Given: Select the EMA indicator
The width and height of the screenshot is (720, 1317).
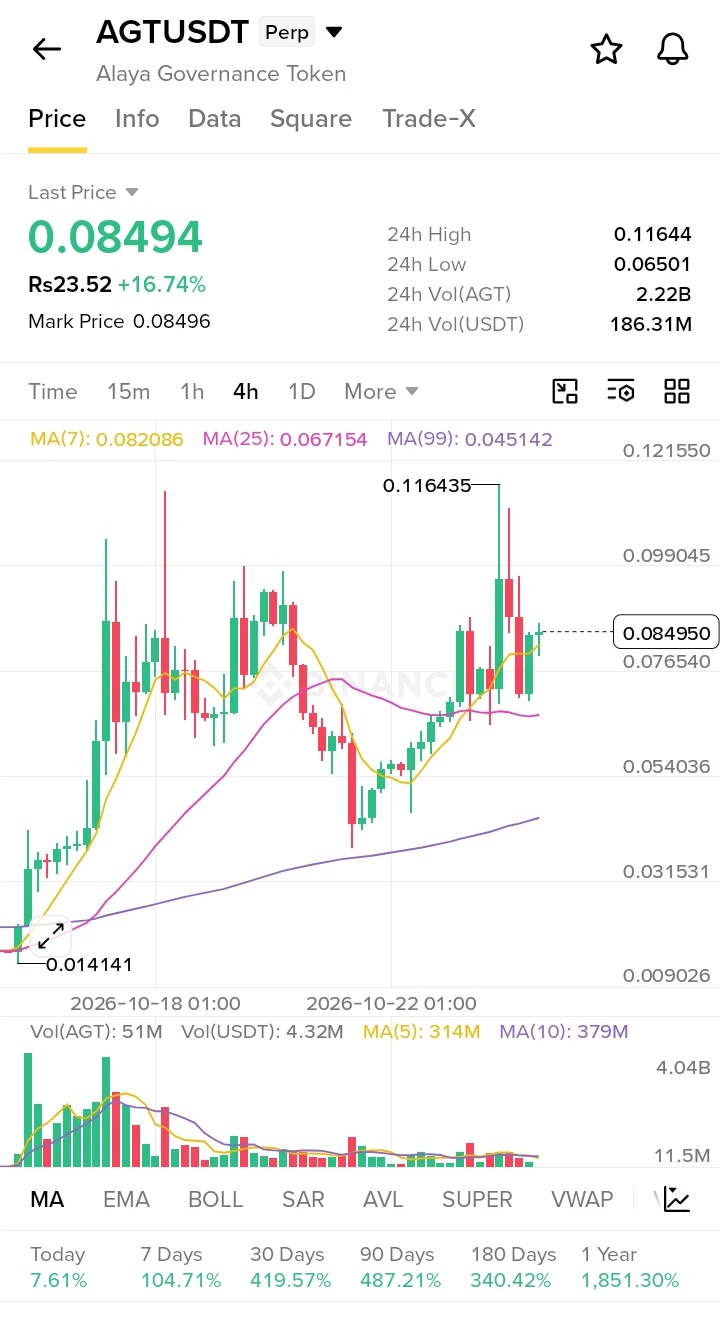Looking at the screenshot, I should tap(126, 1199).
